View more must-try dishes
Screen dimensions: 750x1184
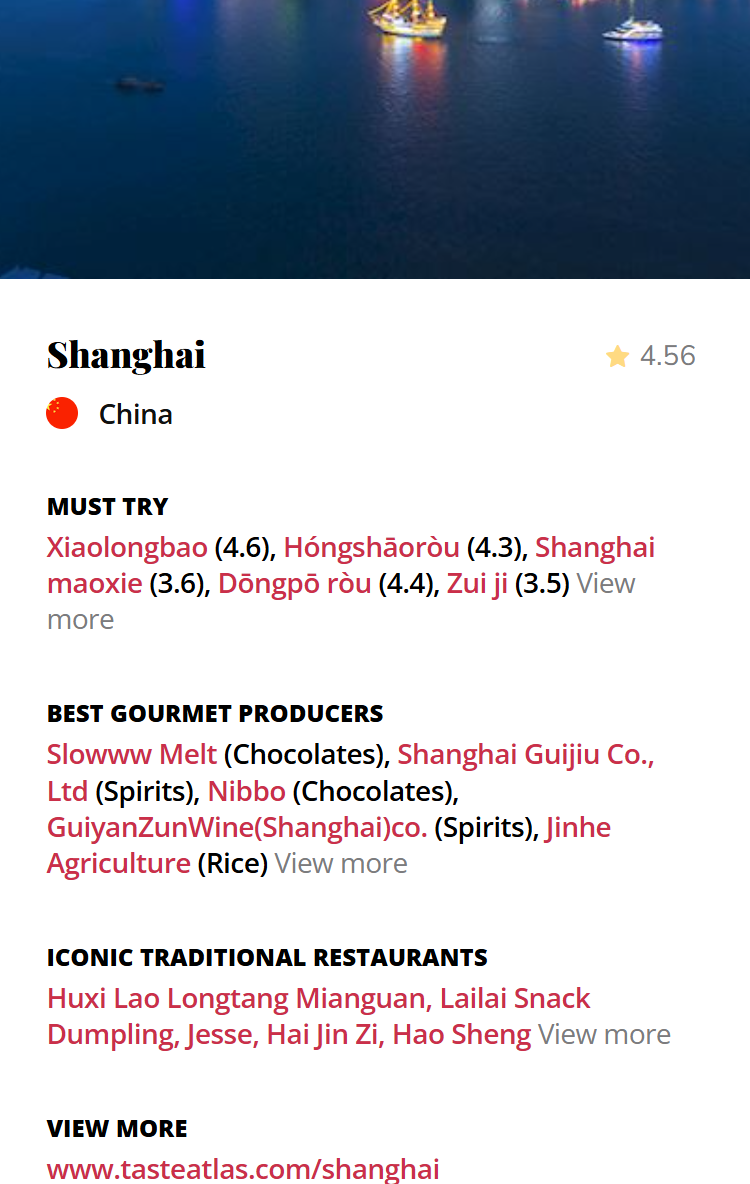click(x=605, y=584)
